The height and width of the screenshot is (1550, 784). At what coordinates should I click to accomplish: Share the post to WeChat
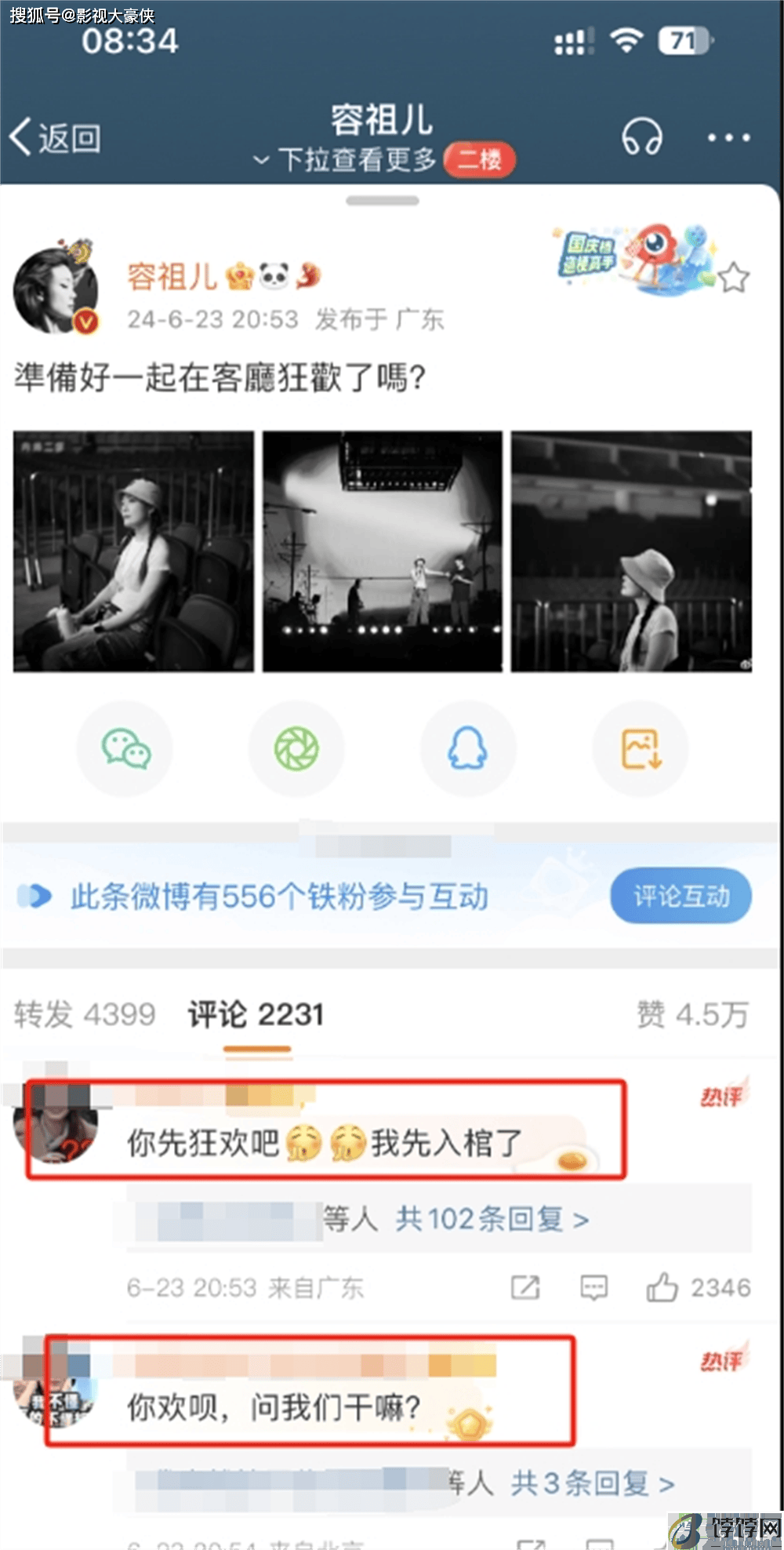pyautogui.click(x=125, y=748)
